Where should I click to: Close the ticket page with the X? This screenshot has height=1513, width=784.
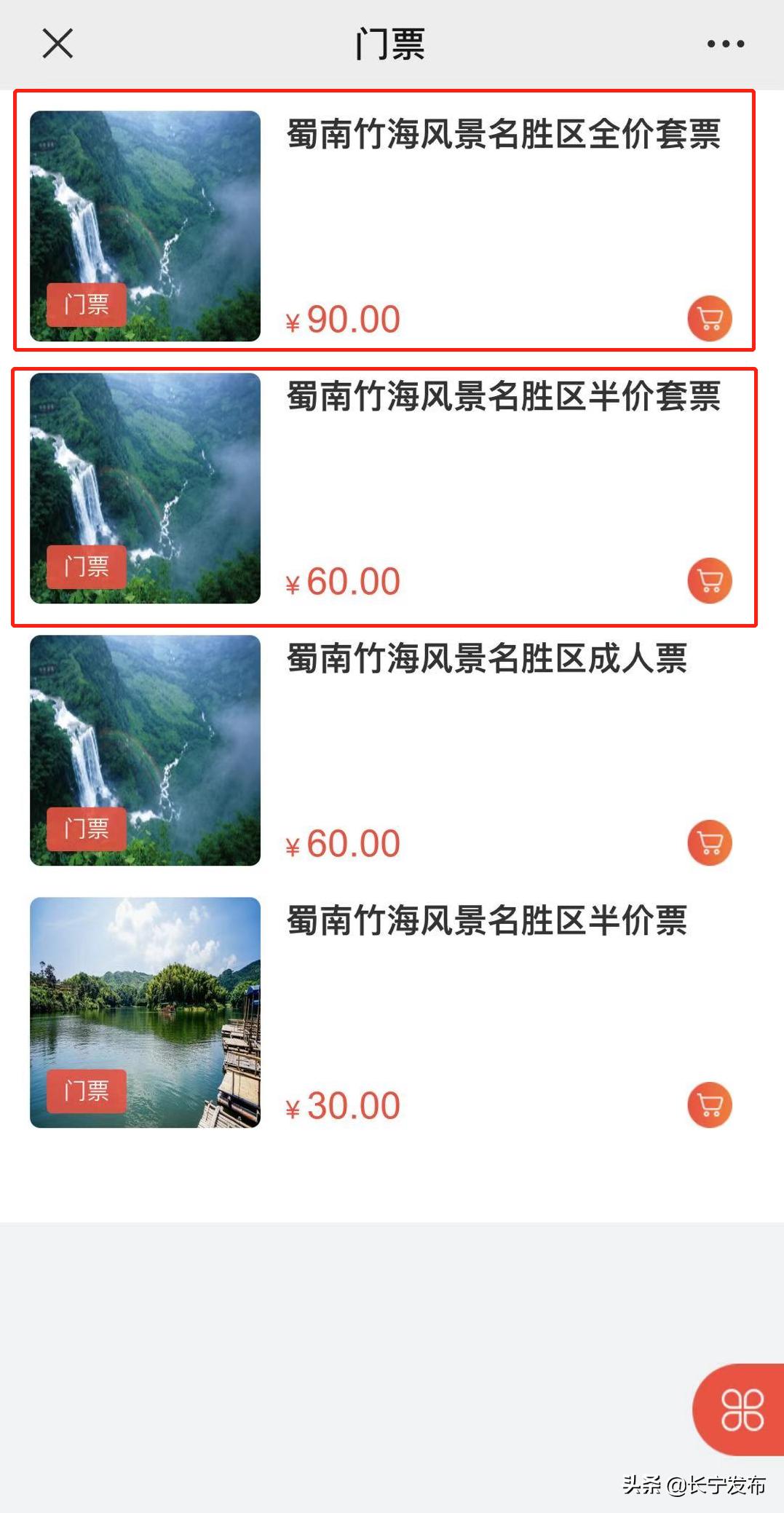pyautogui.click(x=57, y=44)
